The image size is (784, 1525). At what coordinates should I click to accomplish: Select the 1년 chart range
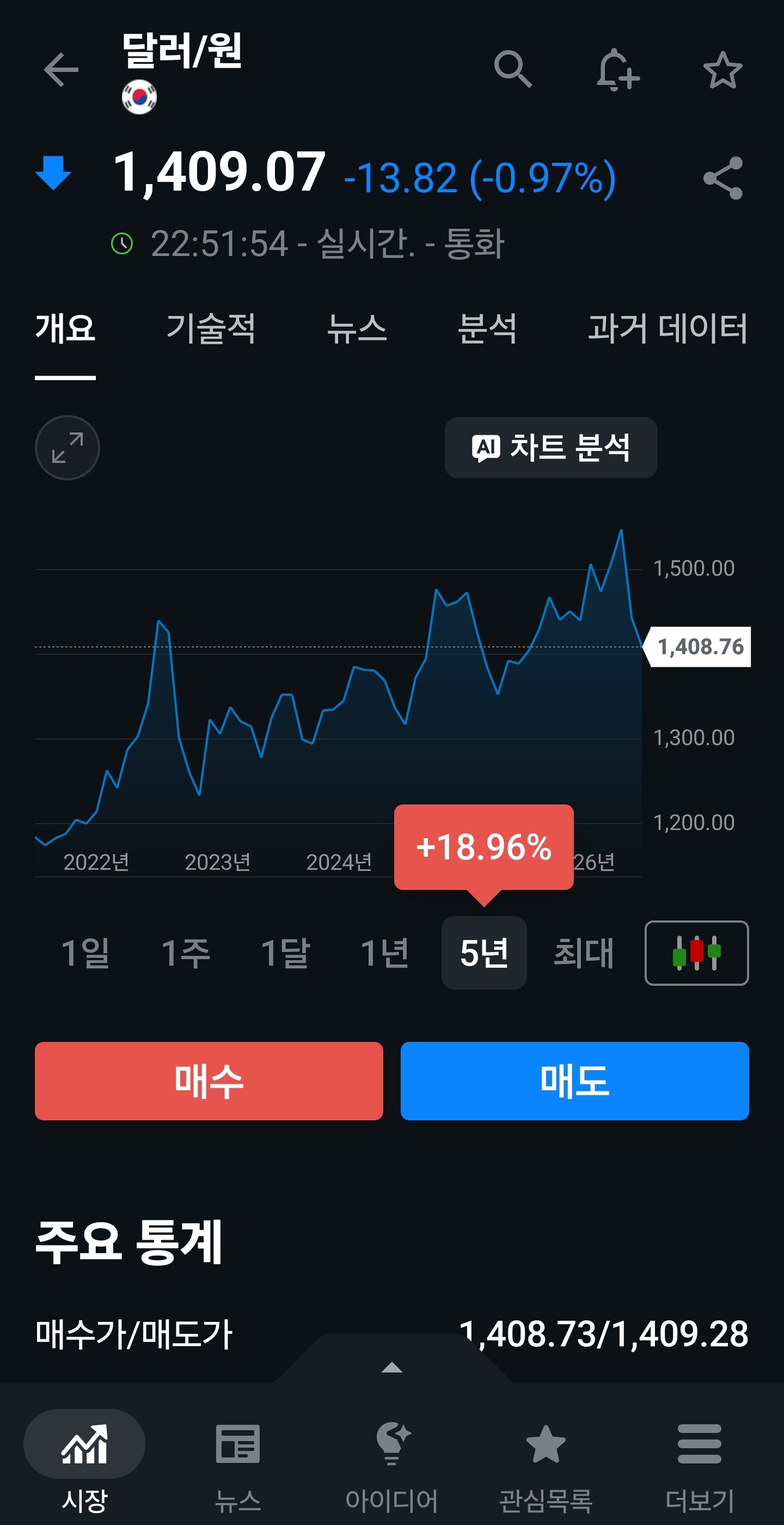click(384, 953)
